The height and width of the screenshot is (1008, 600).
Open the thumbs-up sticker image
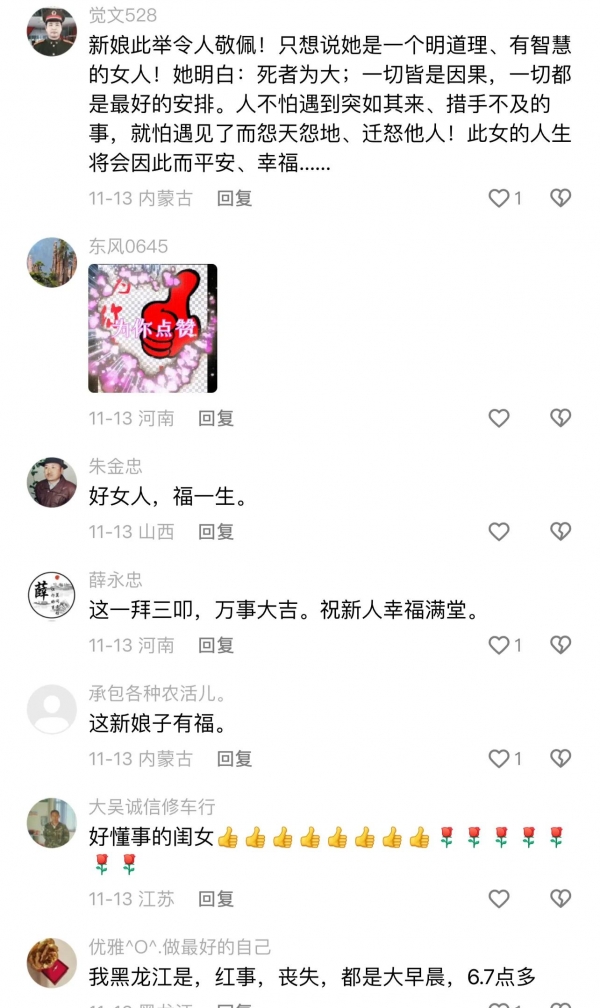point(152,328)
